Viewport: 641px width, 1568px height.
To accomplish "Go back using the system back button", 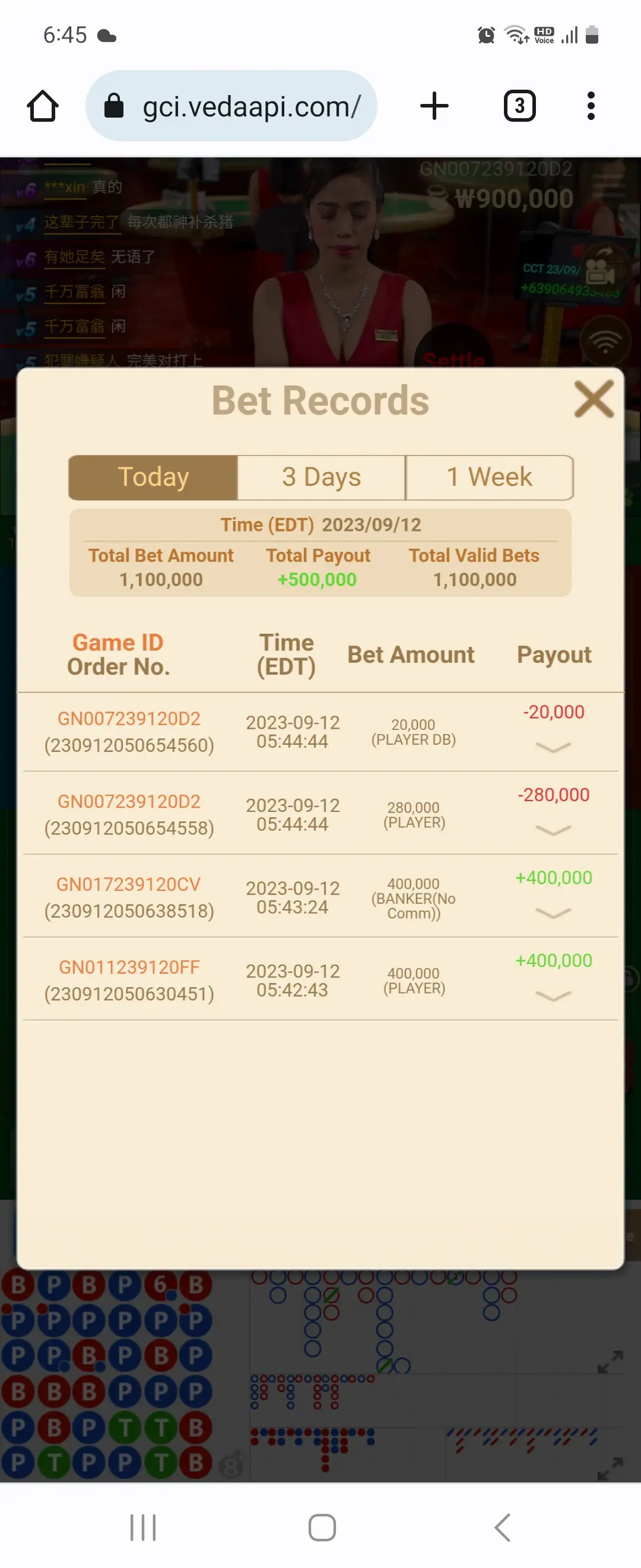I will pyautogui.click(x=502, y=1527).
